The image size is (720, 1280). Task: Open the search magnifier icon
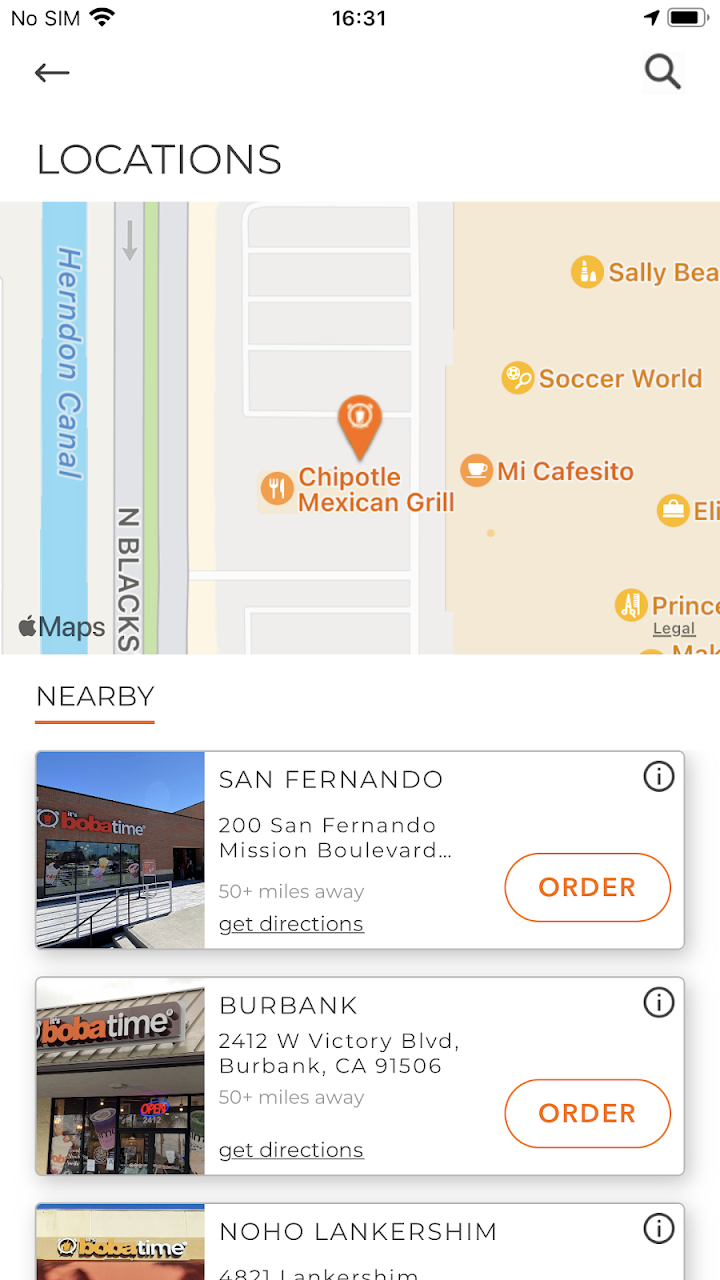[x=662, y=72]
